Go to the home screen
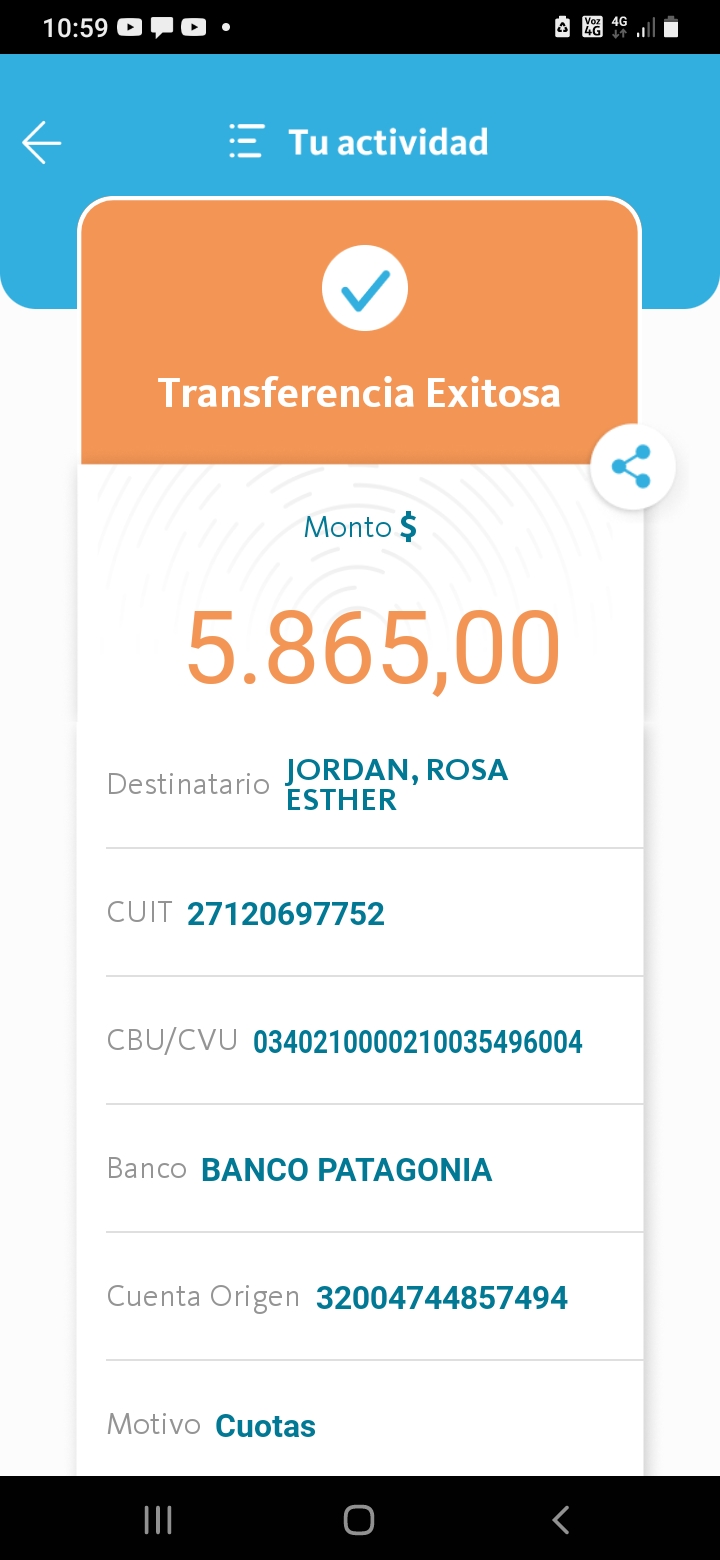720x1560 pixels. tap(359, 1520)
